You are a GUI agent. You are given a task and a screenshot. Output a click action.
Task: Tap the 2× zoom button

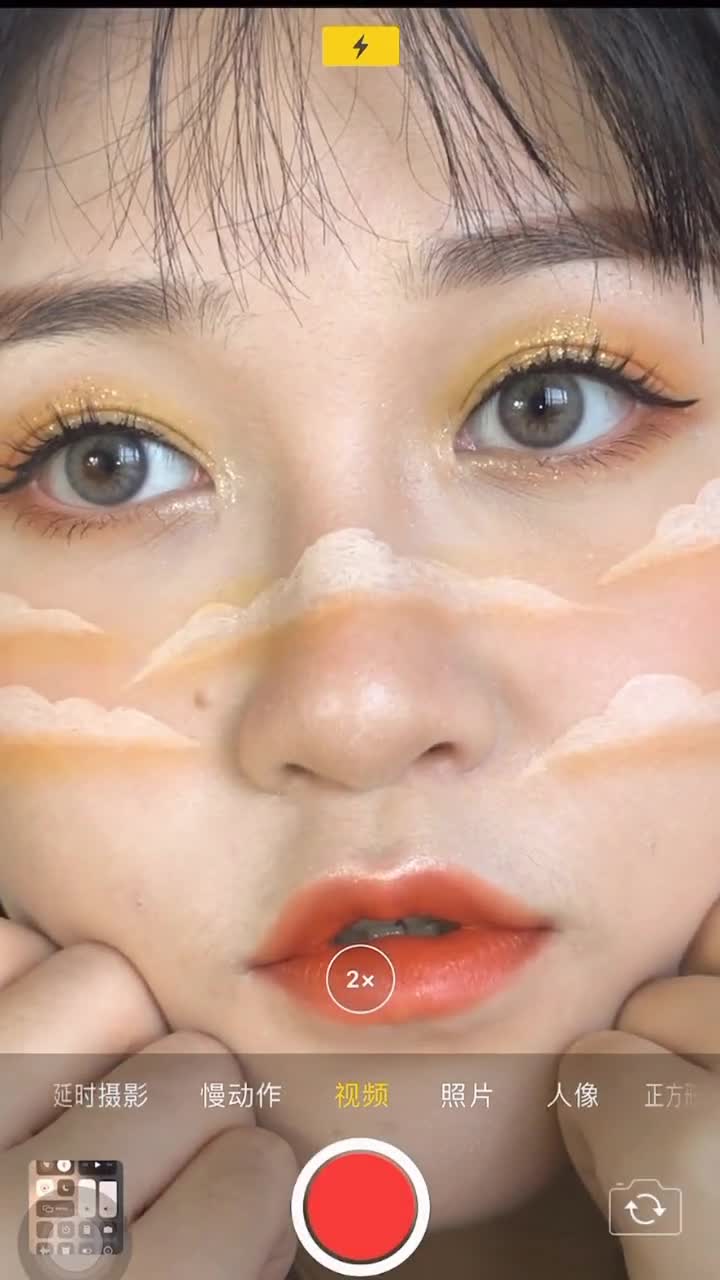coord(360,979)
